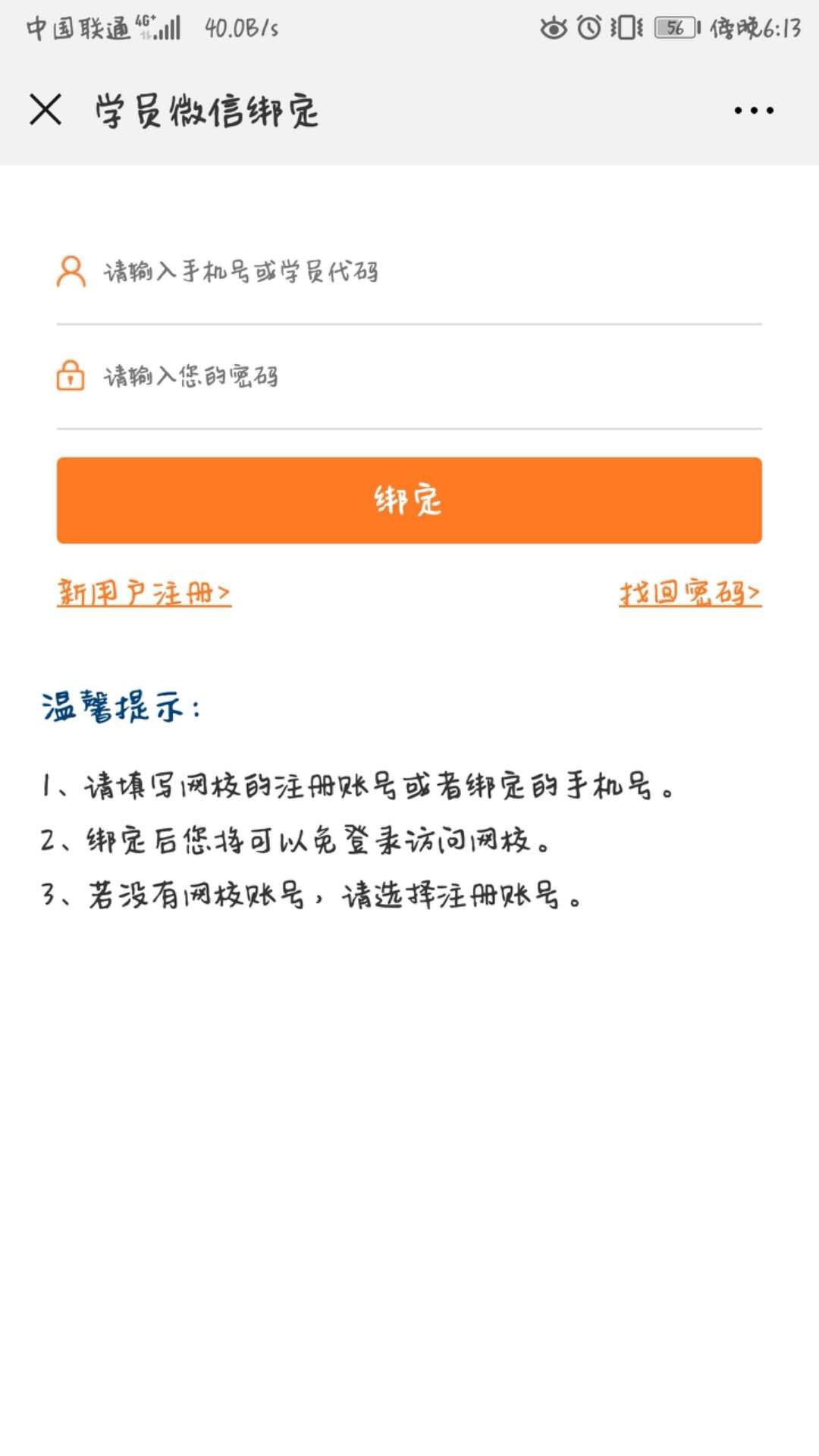Image resolution: width=819 pixels, height=1456 pixels.
Task: Open the 新用户注册 link
Action: click(x=144, y=592)
